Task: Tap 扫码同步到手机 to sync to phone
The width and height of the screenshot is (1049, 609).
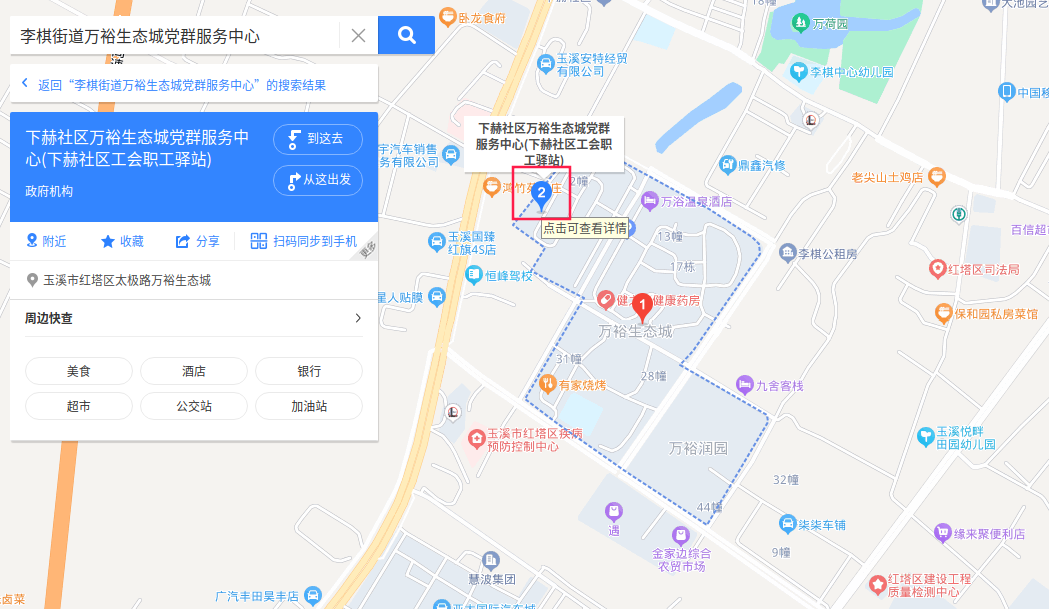Action: point(303,241)
